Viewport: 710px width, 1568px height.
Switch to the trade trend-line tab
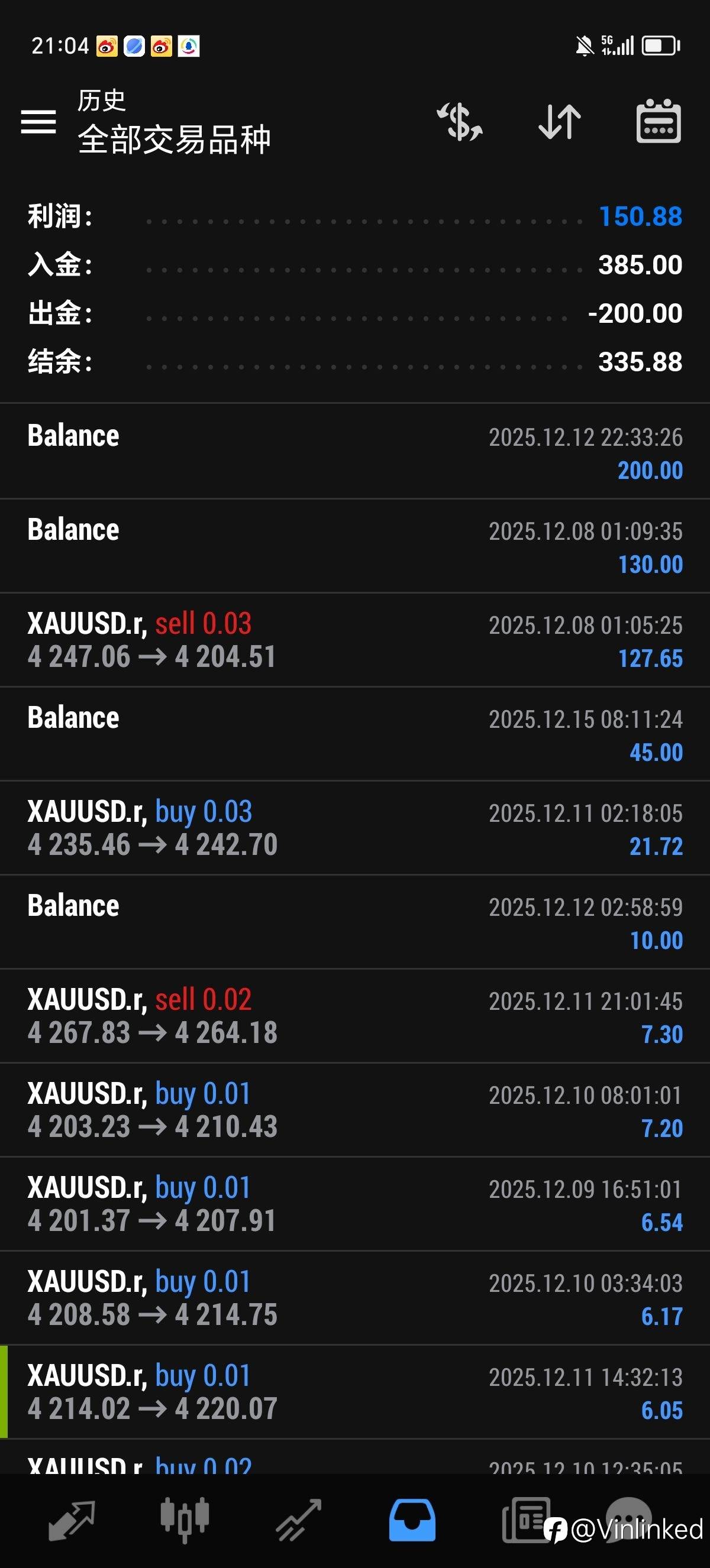(x=298, y=1521)
